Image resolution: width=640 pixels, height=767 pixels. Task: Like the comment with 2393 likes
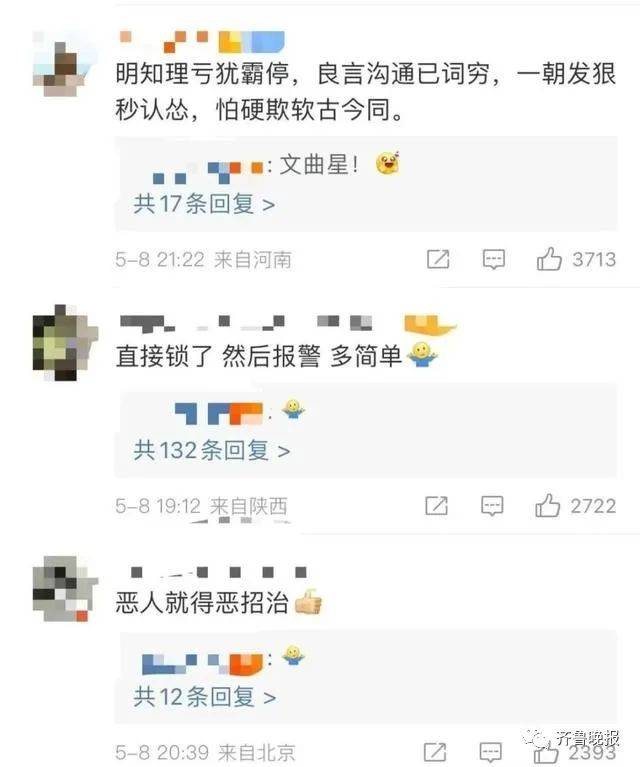(548, 752)
